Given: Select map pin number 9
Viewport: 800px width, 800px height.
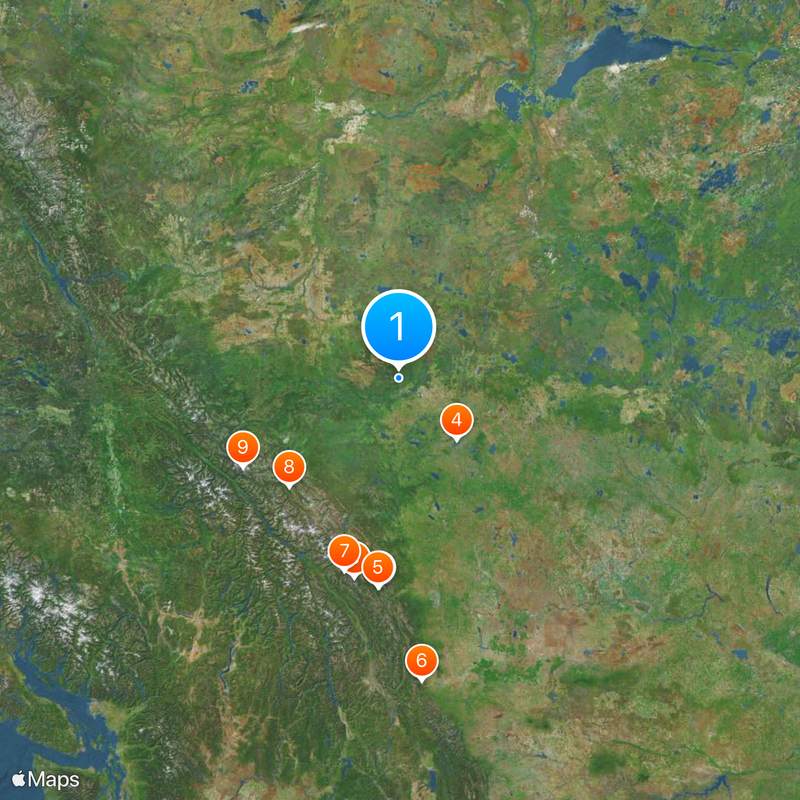Looking at the screenshot, I should pos(242,448).
